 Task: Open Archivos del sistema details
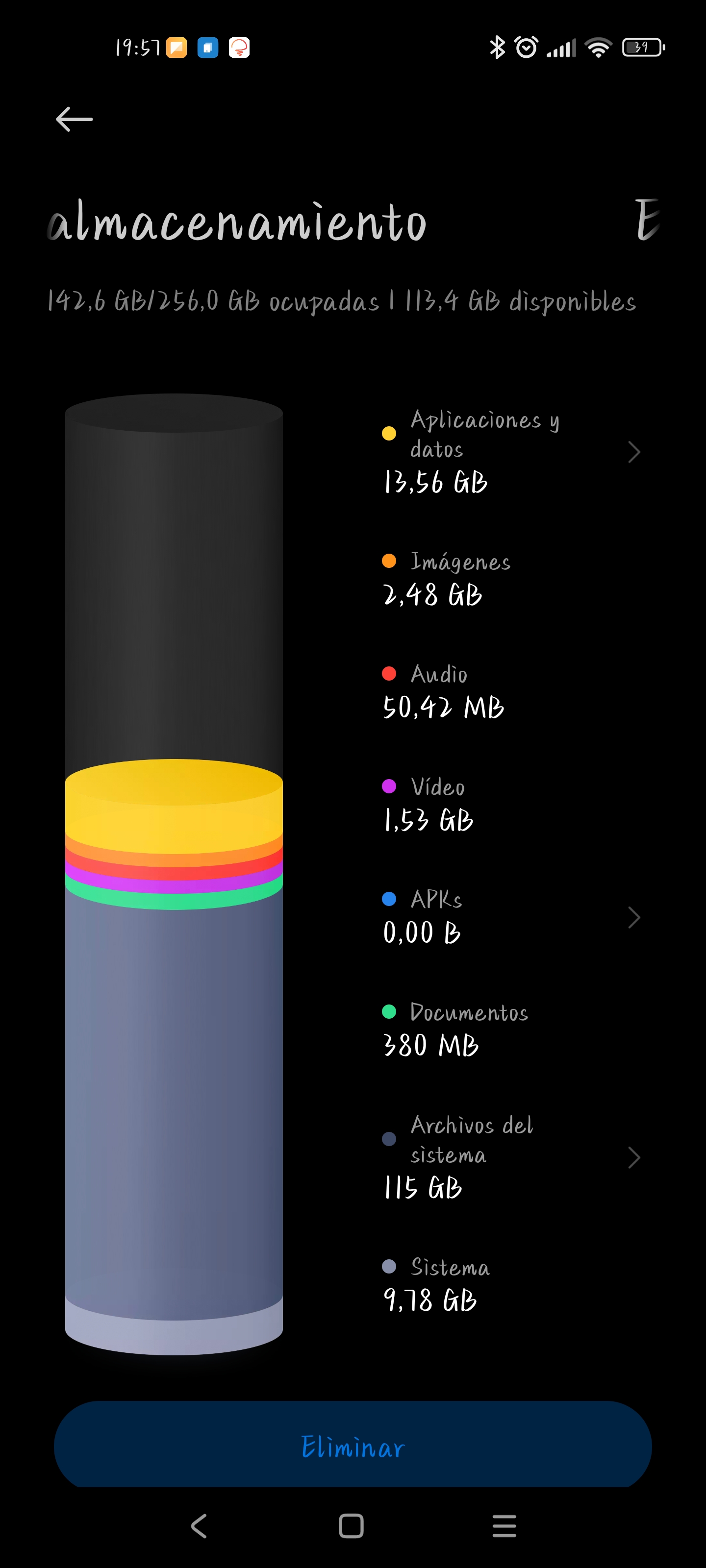point(512,1156)
